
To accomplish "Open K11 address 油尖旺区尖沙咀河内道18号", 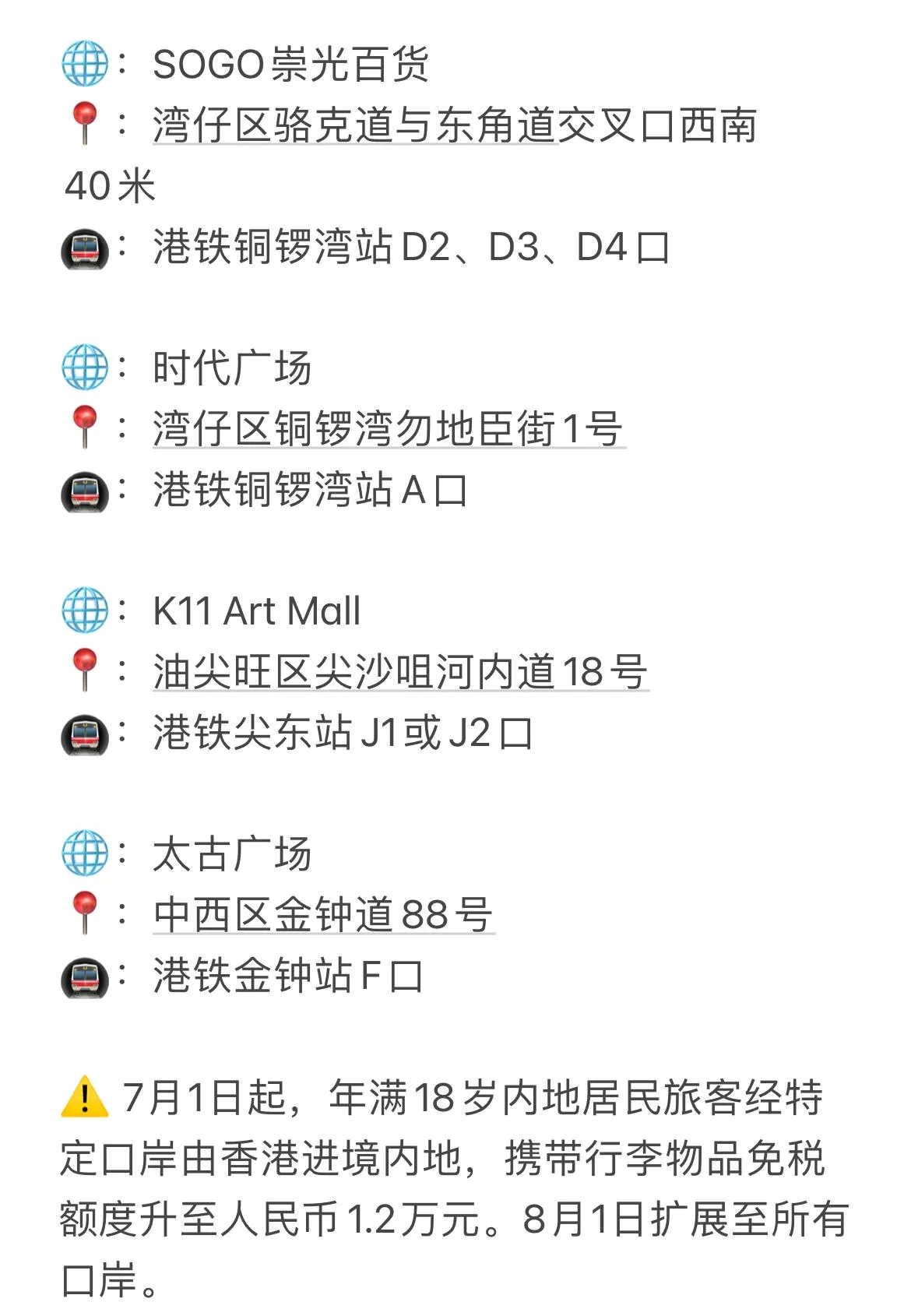I will click(400, 672).
